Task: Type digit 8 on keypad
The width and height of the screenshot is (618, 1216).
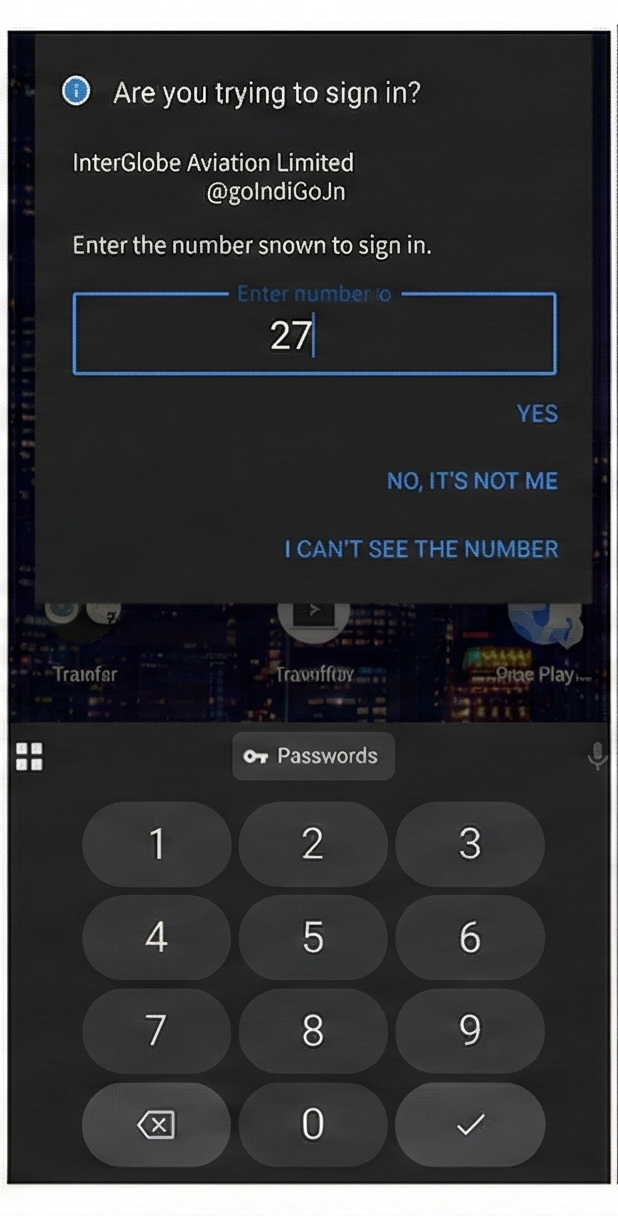Action: pyautogui.click(x=313, y=1031)
